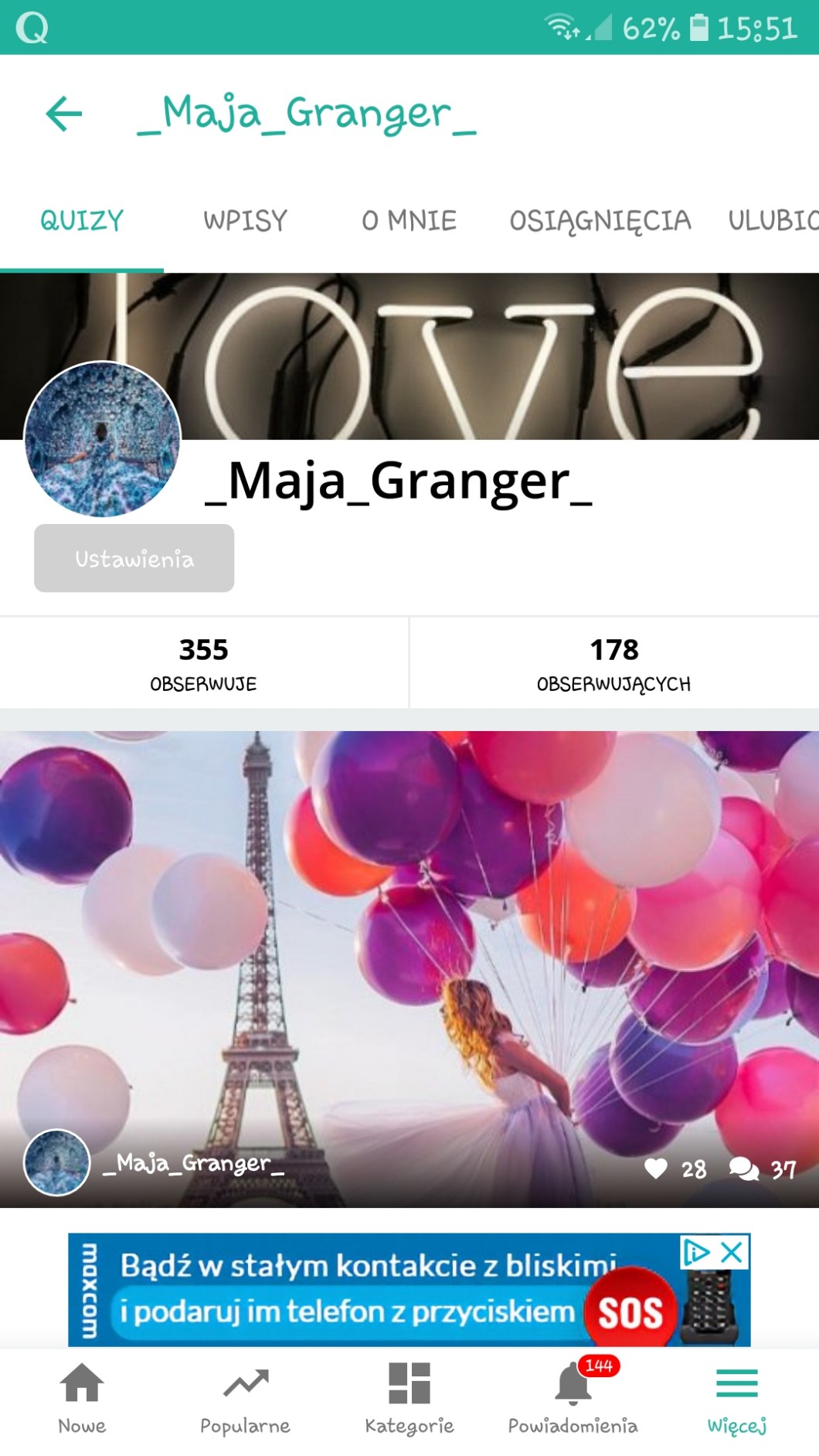Select the OSIĄGNIĘCIA tab
819x1456 pixels.
pyautogui.click(x=600, y=221)
